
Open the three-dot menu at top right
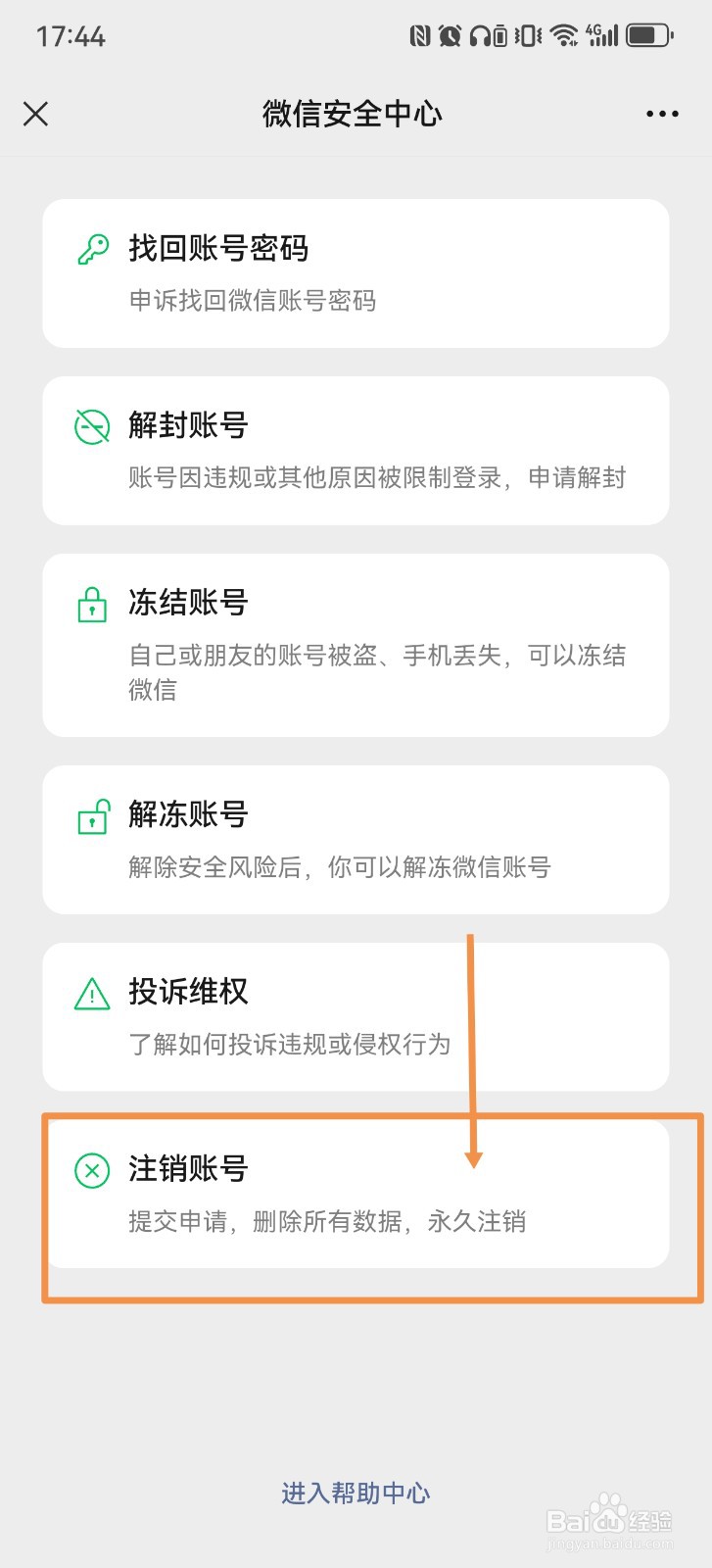662,114
